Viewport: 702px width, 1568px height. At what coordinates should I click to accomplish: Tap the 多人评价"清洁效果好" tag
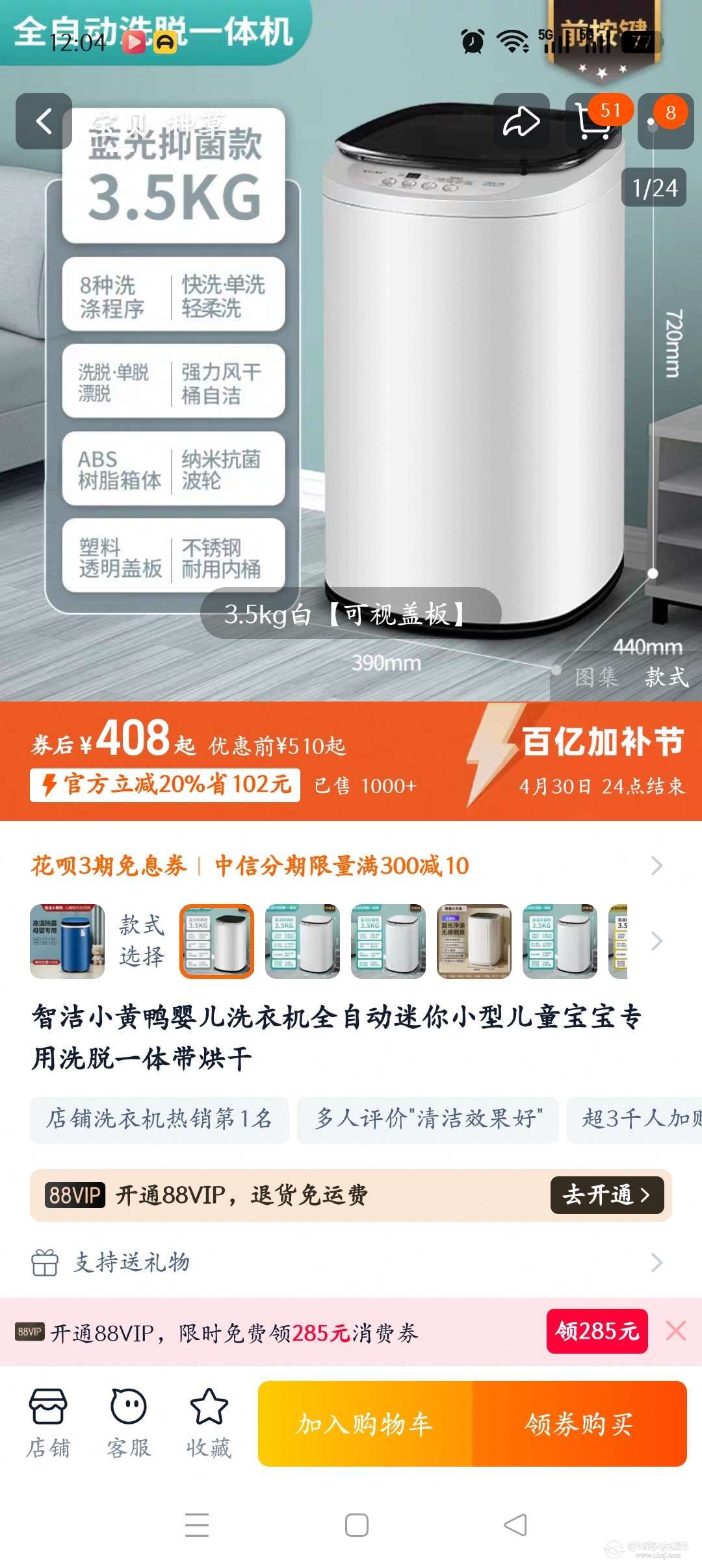tap(428, 1119)
